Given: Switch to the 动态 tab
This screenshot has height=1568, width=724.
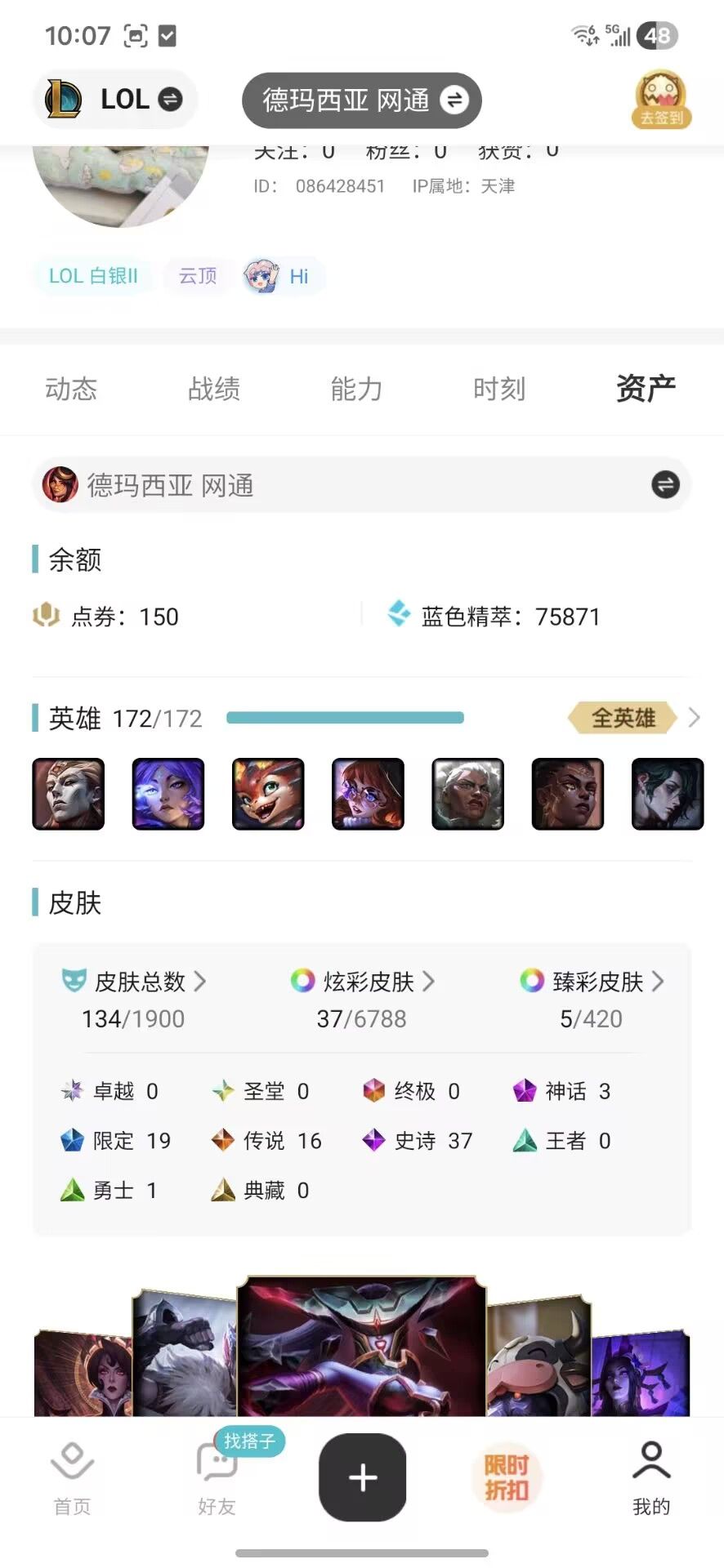Looking at the screenshot, I should (x=71, y=389).
